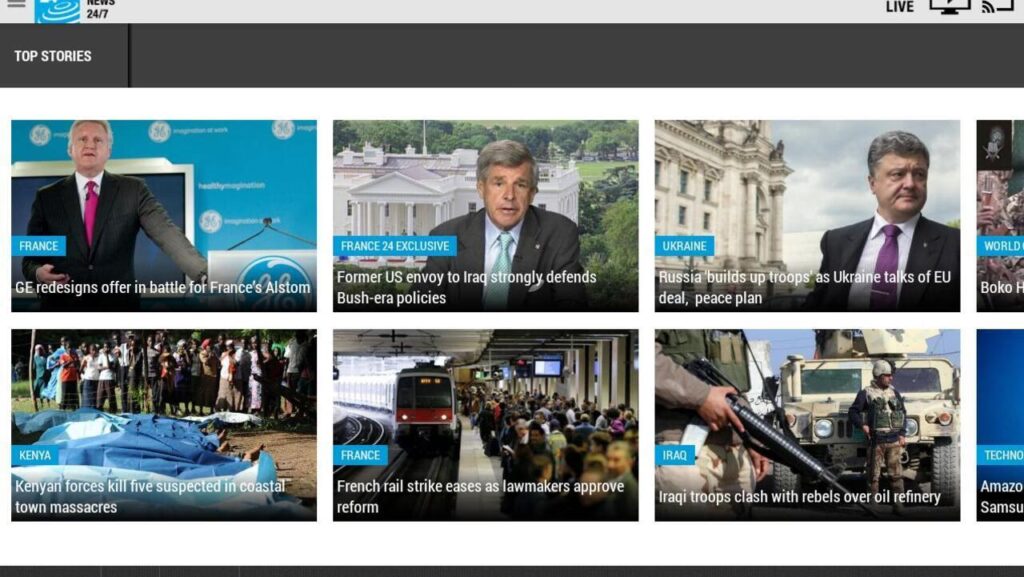
Task: View the Kenyan forces coastal massacres article
Action: coord(164,425)
